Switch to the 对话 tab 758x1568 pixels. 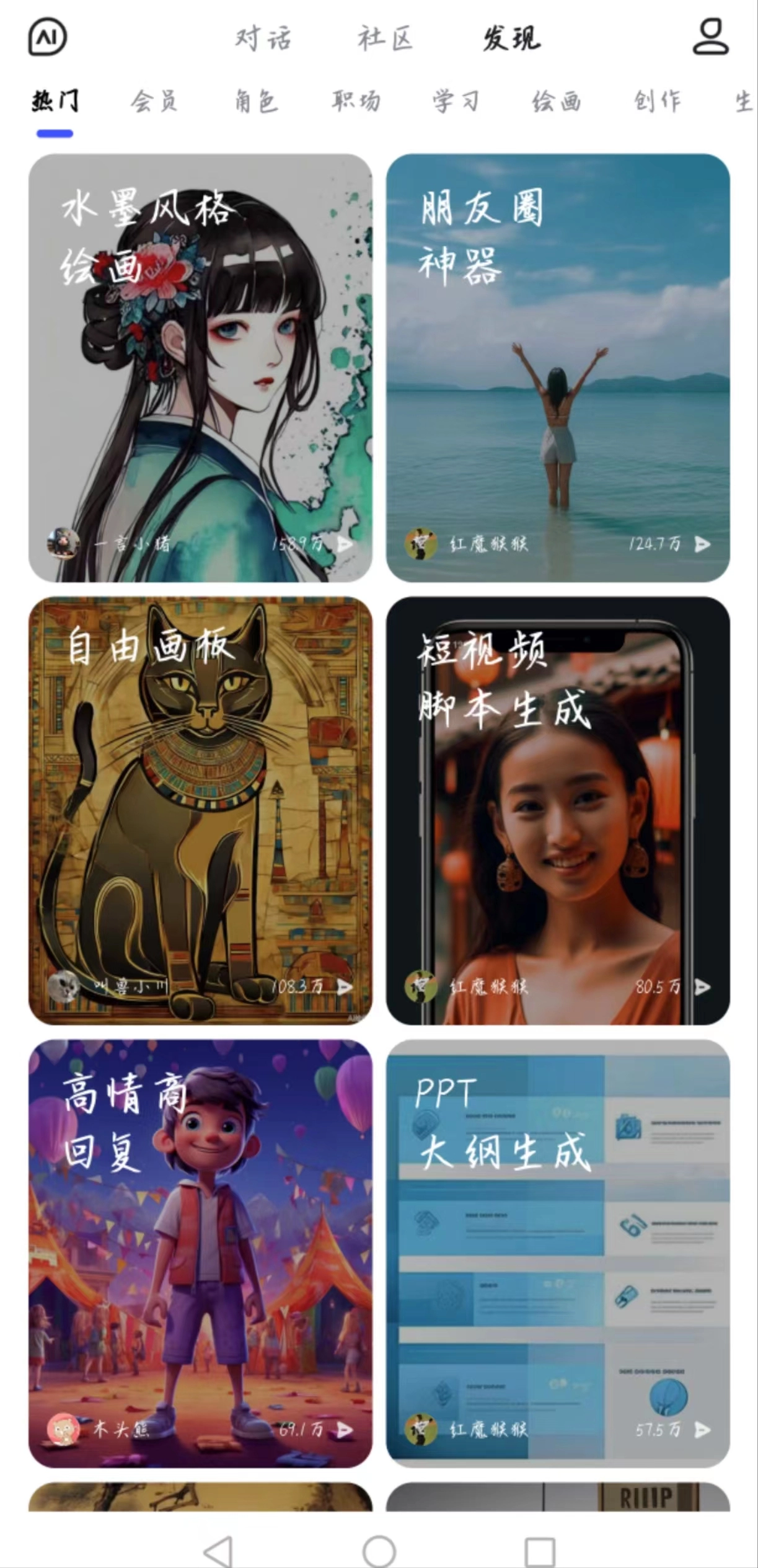(263, 38)
